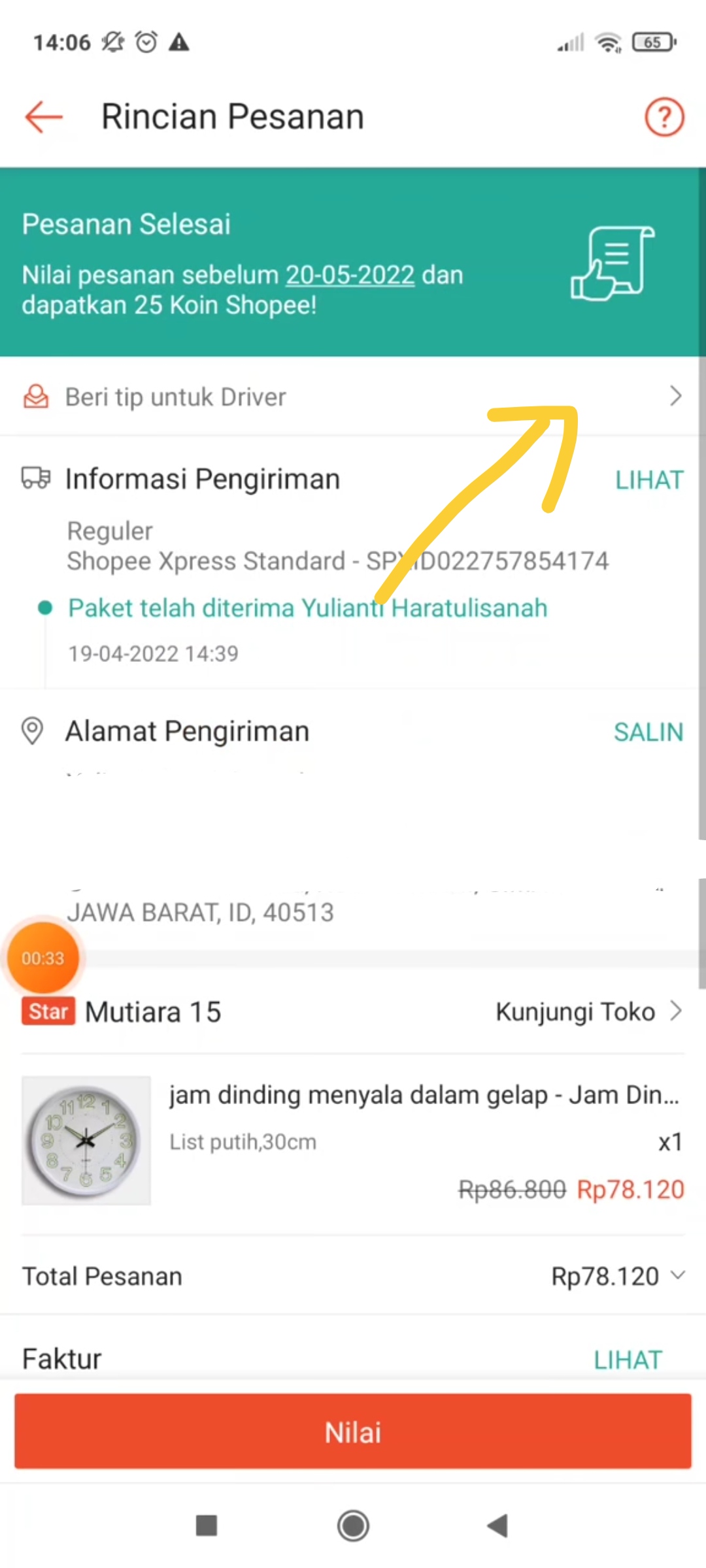Expand Beri tip untuk Driver with the chevron
The width and height of the screenshot is (706, 1568).
(x=676, y=396)
